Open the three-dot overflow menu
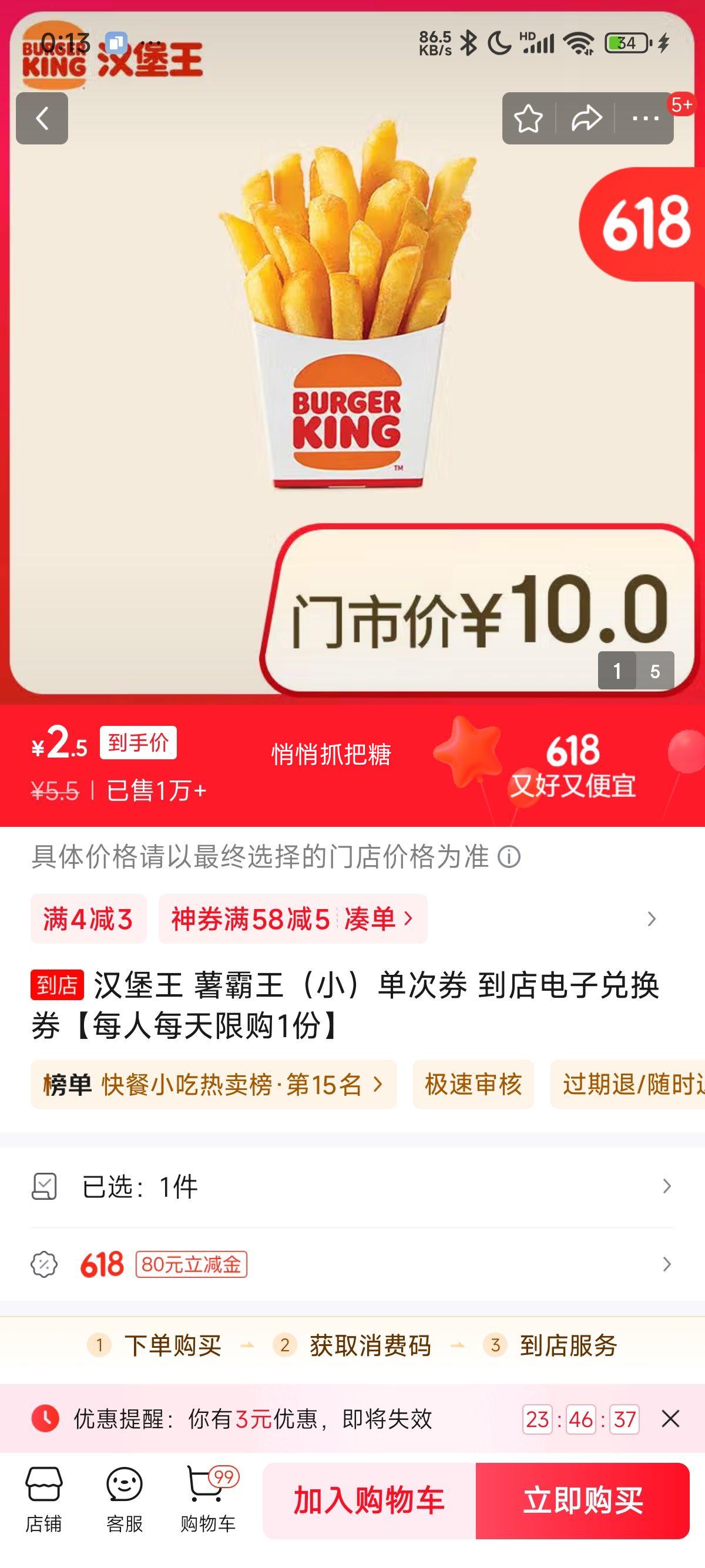 645,119
